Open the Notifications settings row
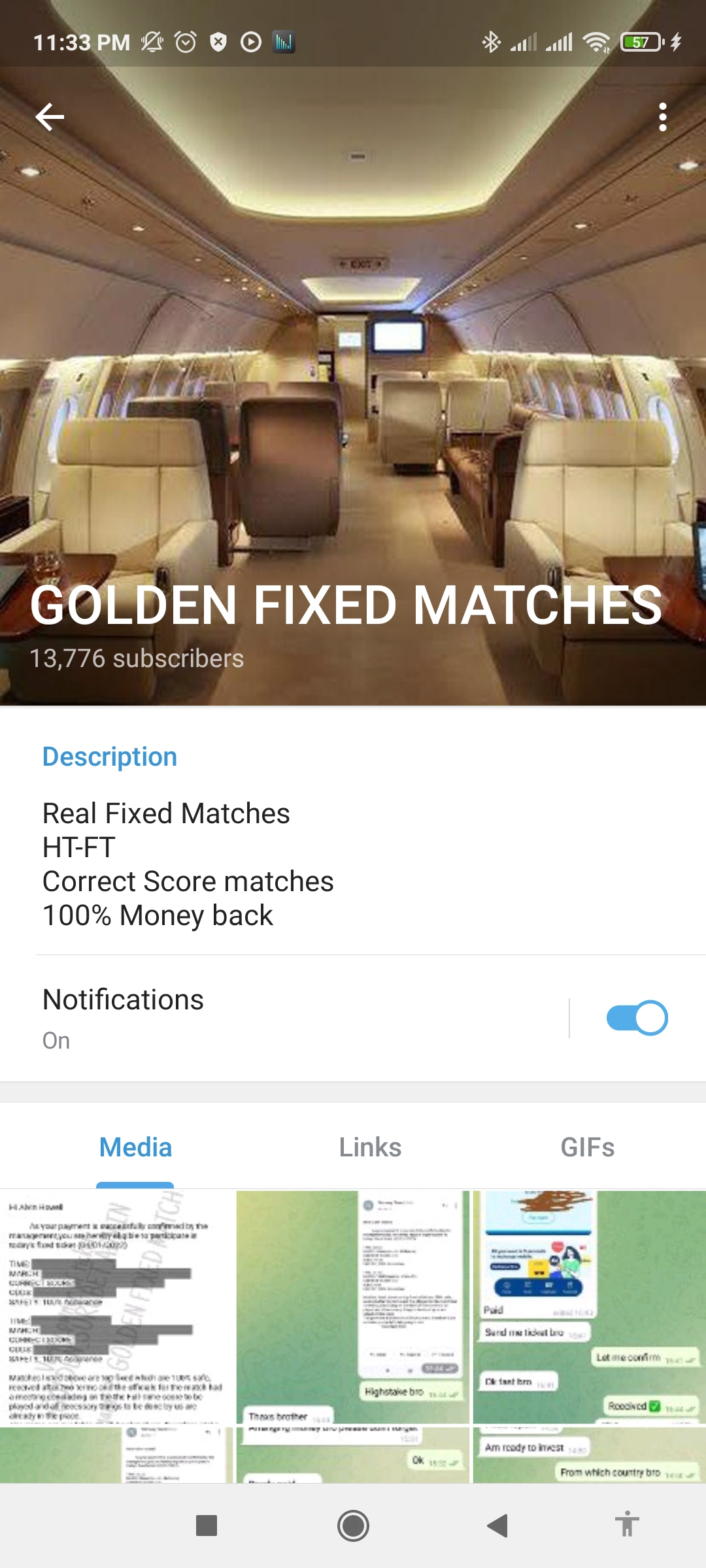This screenshot has width=706, height=1568. click(261, 1017)
